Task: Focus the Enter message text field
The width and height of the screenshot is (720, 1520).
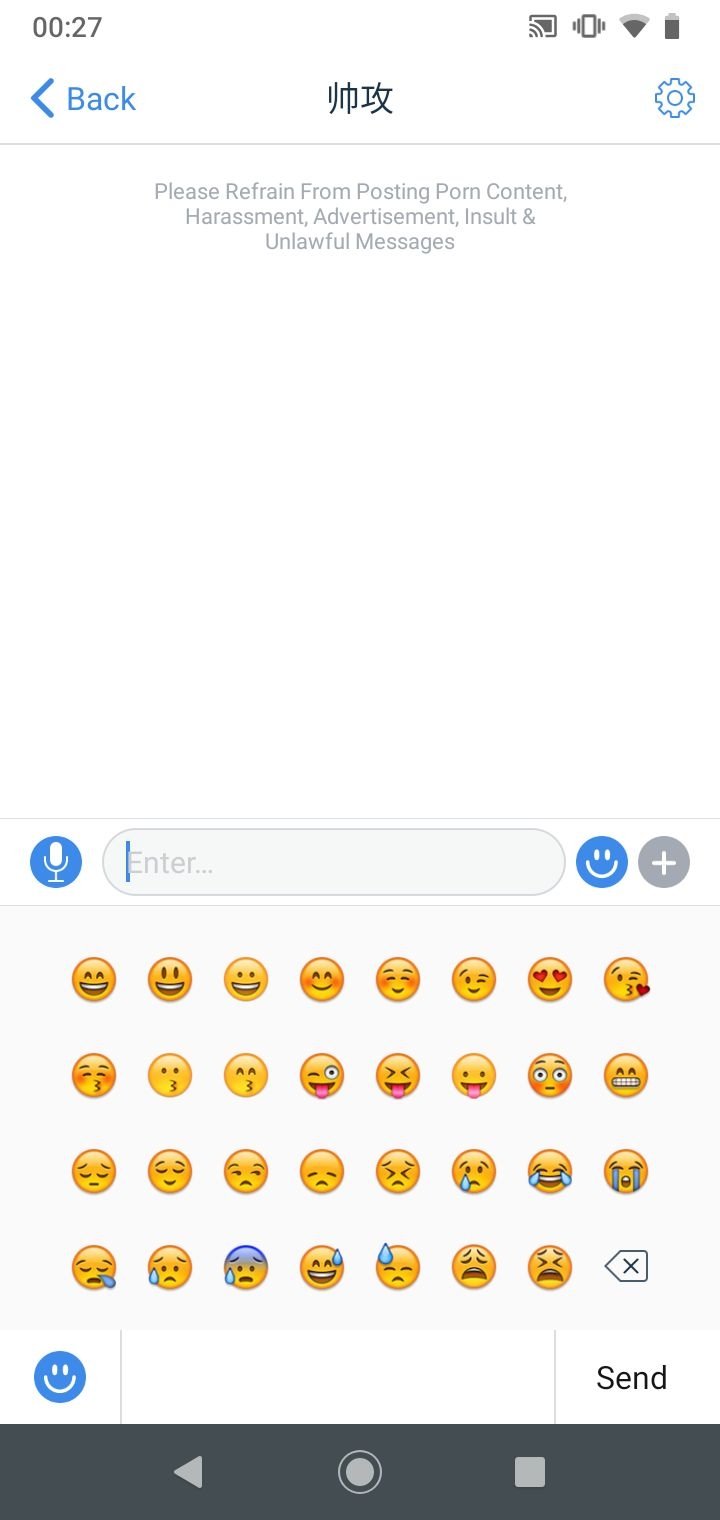Action: [334, 862]
